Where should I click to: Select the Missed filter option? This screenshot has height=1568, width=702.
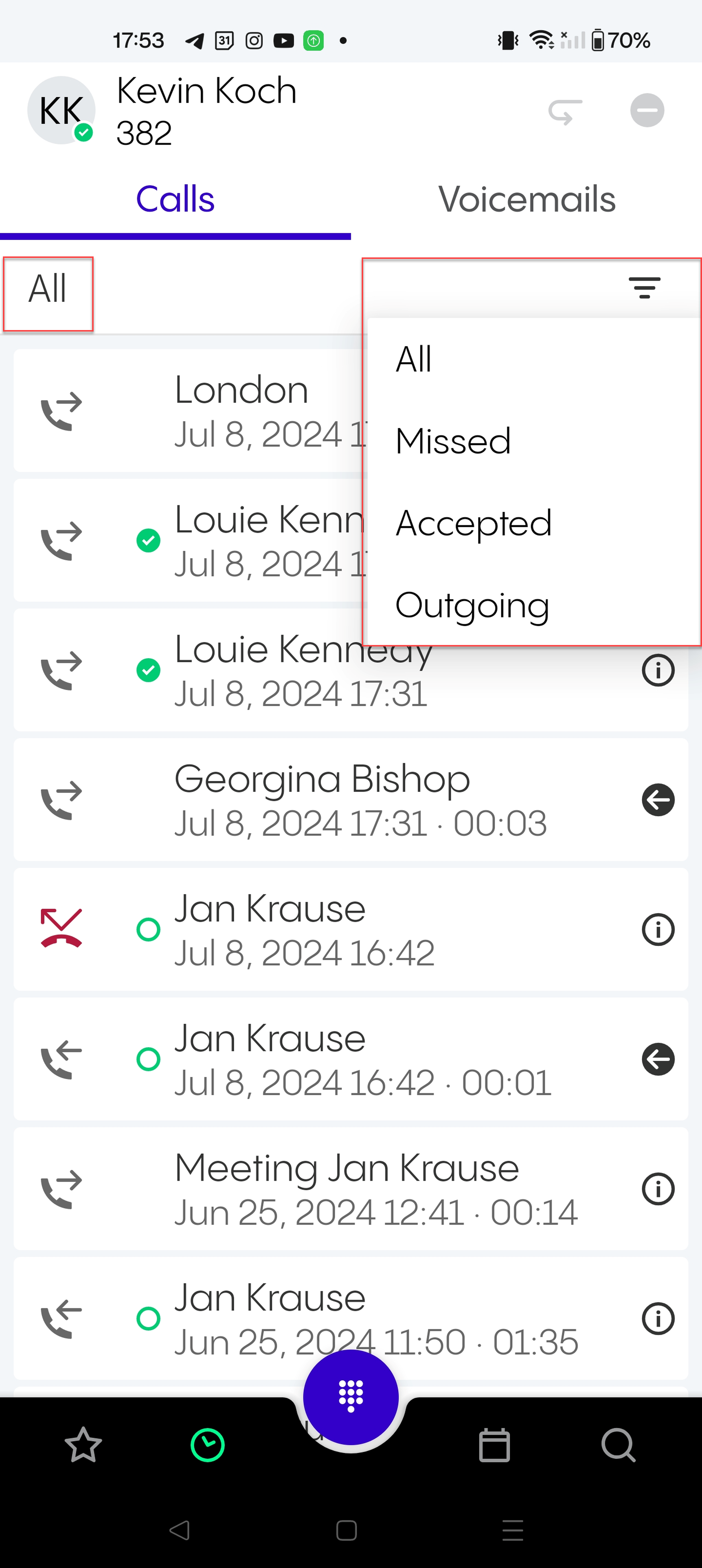453,441
